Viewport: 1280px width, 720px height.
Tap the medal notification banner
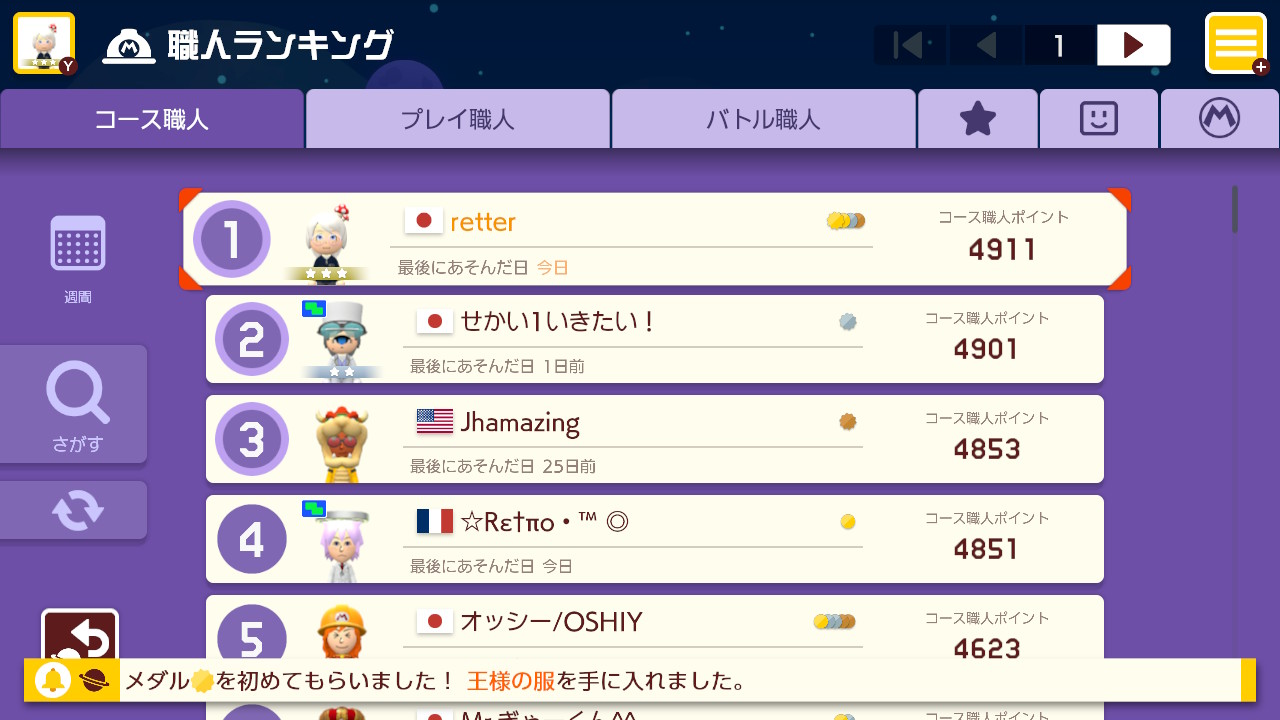point(640,681)
